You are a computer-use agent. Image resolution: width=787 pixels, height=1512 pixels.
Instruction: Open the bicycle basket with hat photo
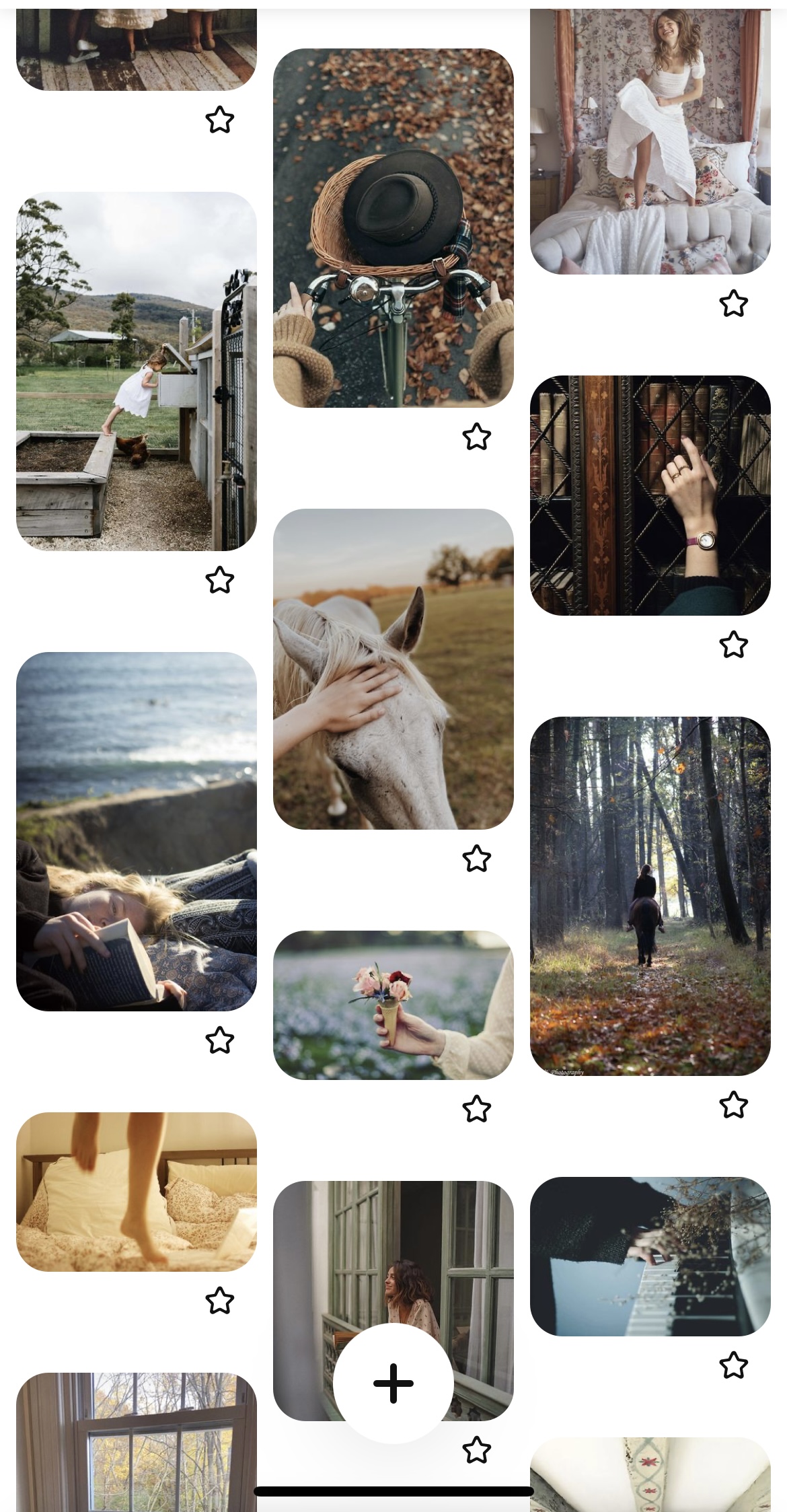(x=393, y=228)
